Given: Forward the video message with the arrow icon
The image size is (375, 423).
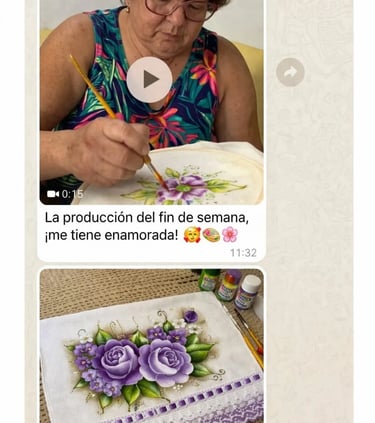Looking at the screenshot, I should click(x=290, y=72).
